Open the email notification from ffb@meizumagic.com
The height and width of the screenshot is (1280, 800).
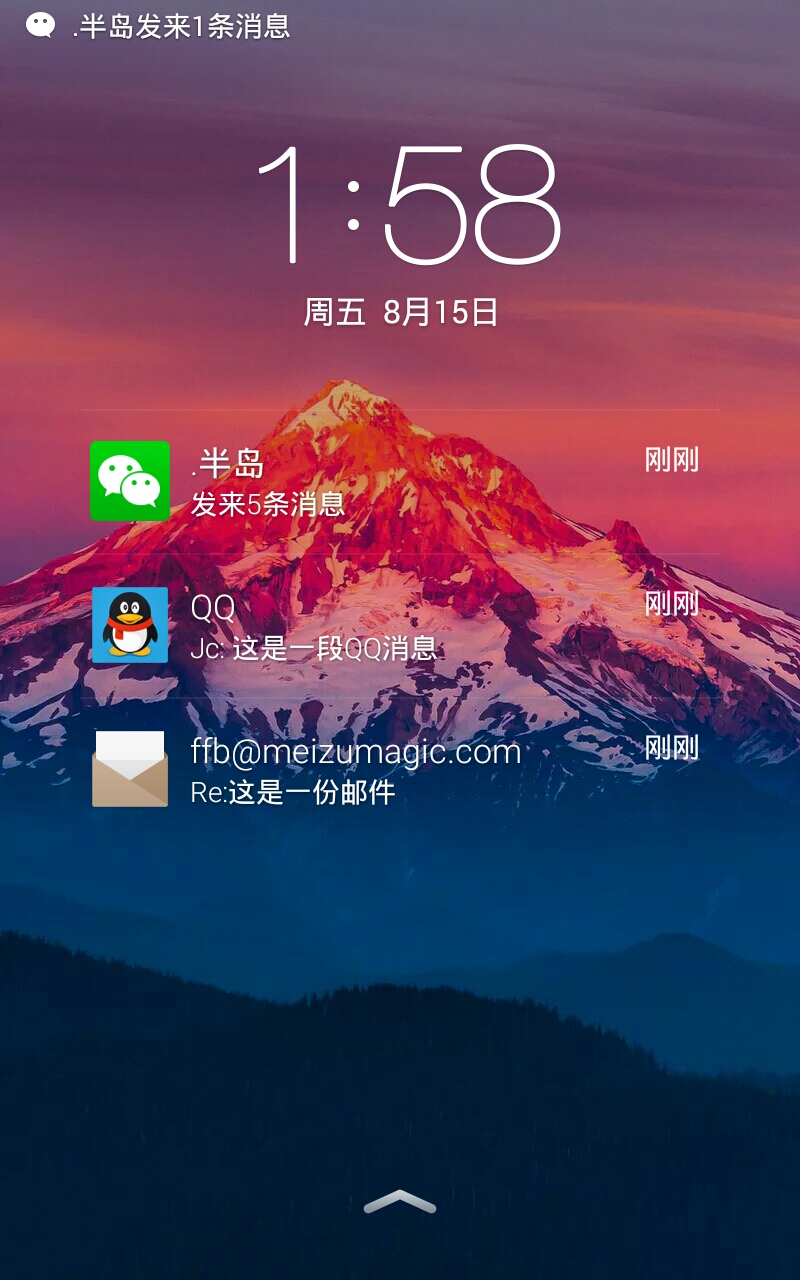[x=400, y=769]
